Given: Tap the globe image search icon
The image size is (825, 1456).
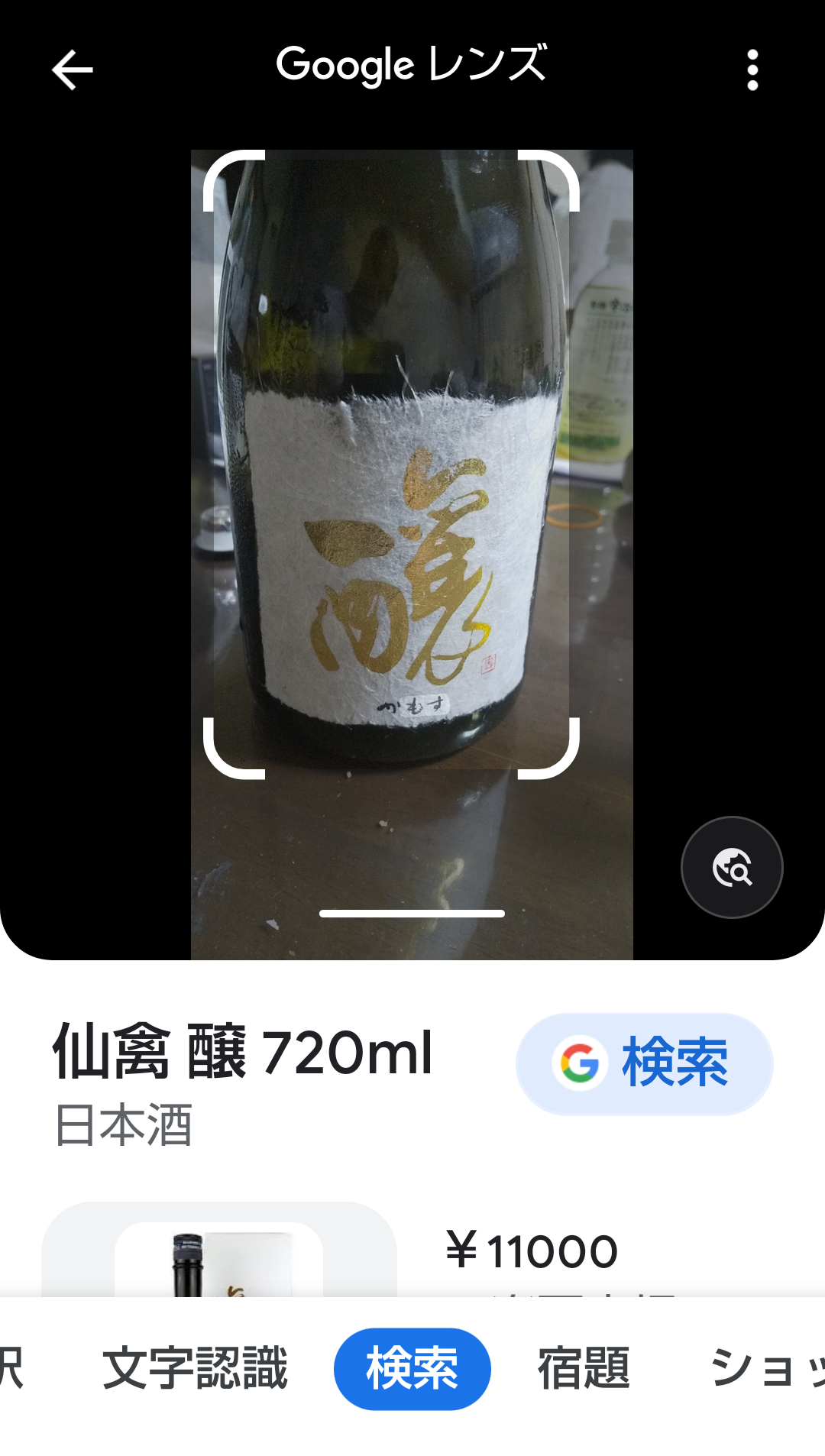Looking at the screenshot, I should 732,867.
